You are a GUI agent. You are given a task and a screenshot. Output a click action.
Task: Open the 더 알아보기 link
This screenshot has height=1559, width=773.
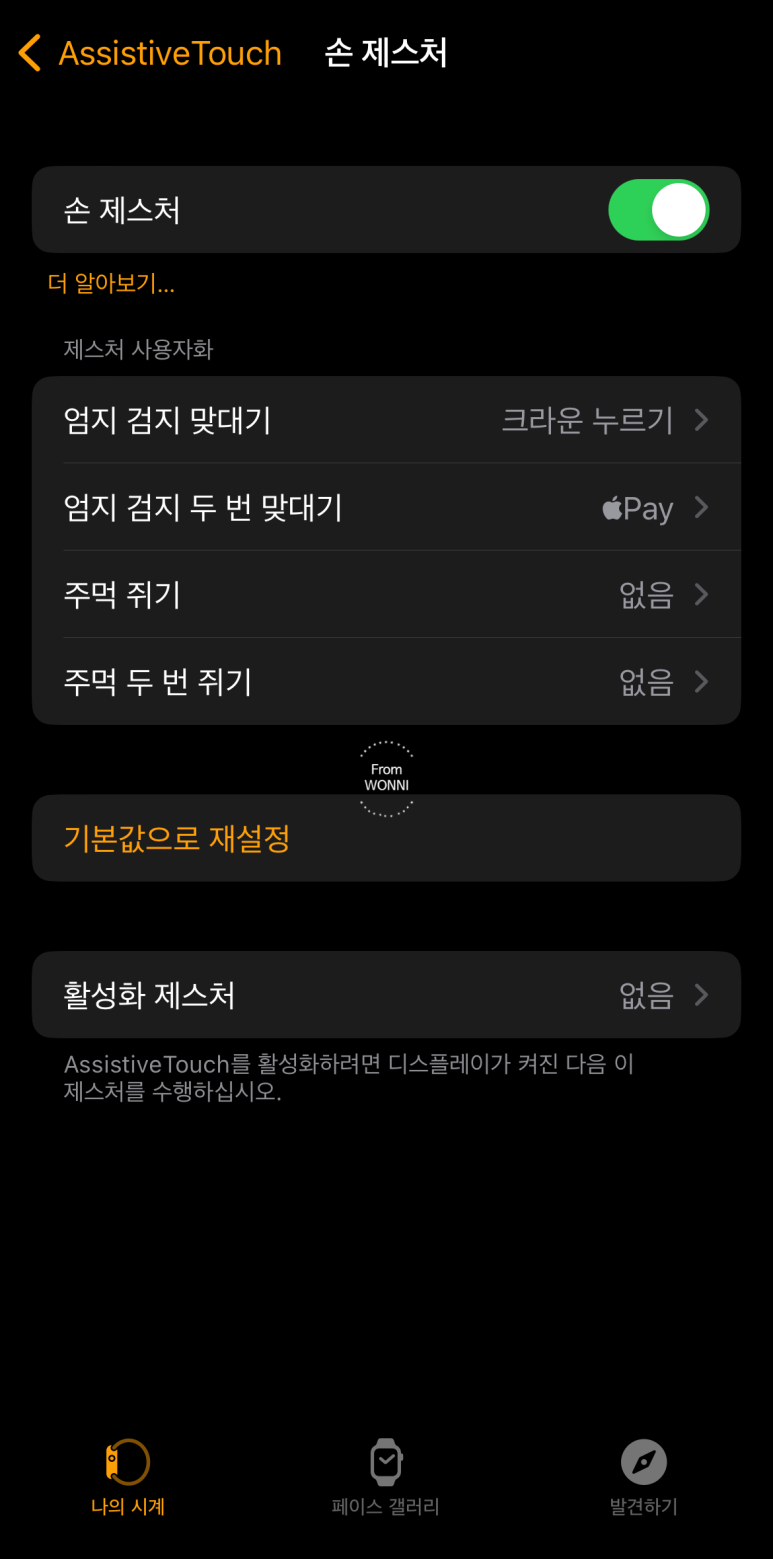tap(111, 284)
